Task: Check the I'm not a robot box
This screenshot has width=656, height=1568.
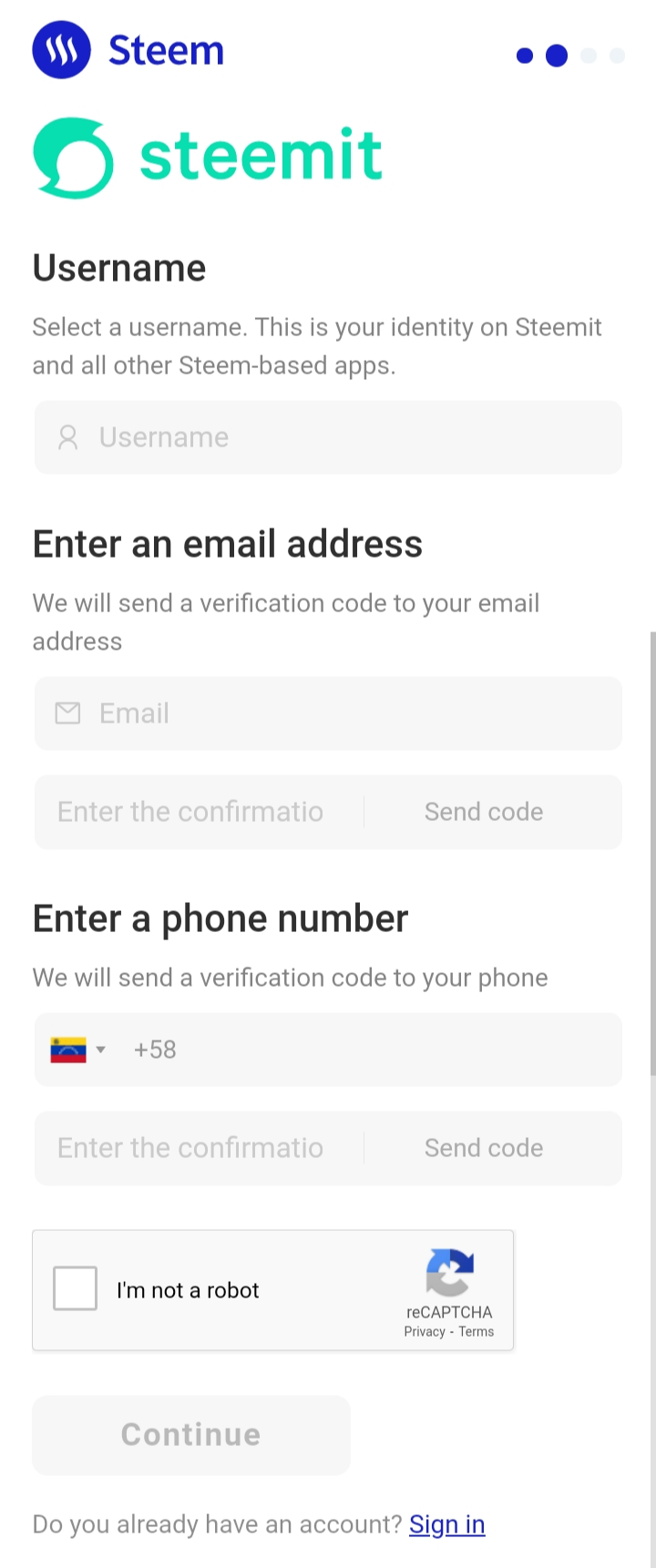Action: (x=75, y=1289)
